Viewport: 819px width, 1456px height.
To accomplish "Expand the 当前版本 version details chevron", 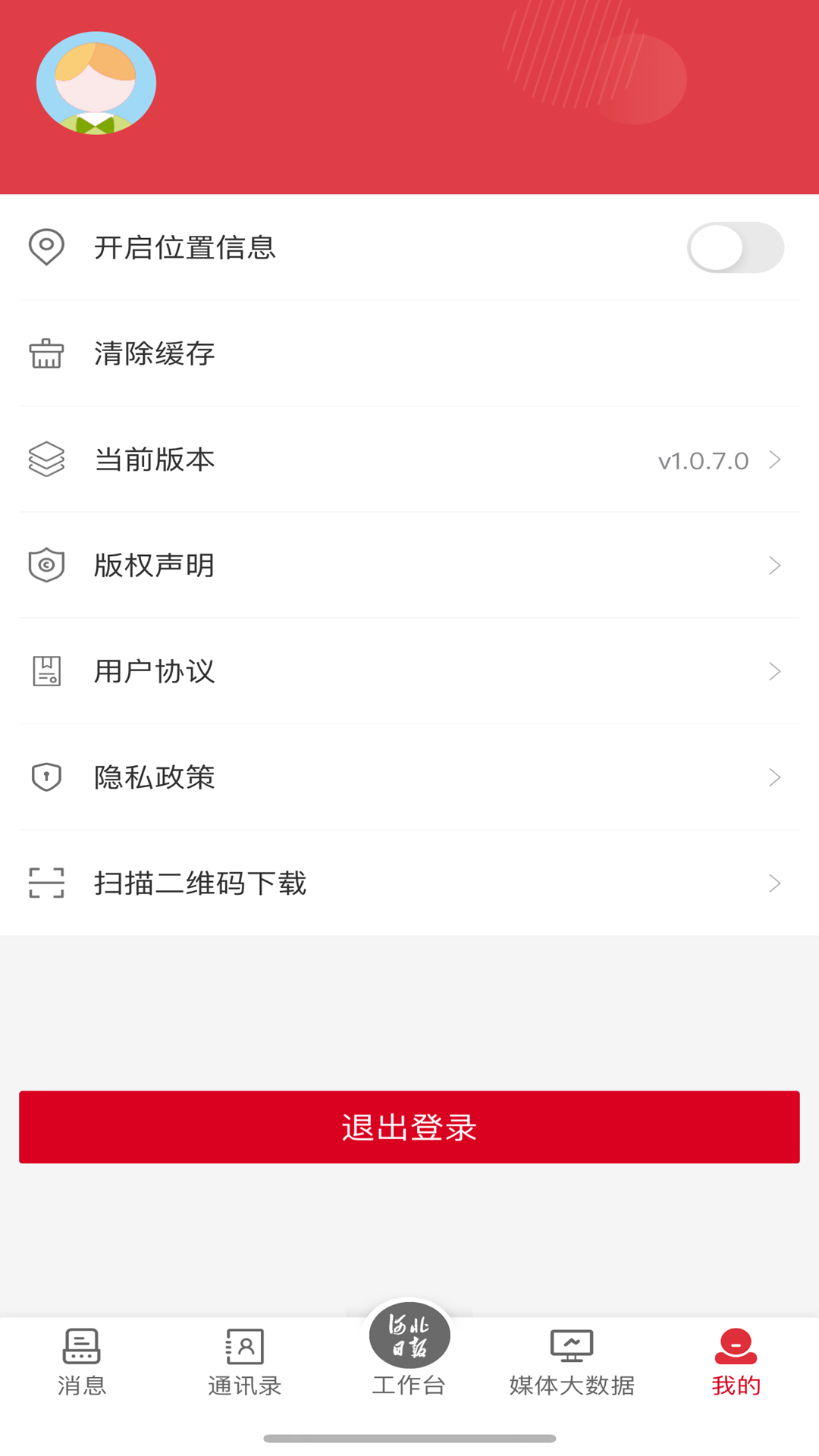I will pos(774,459).
